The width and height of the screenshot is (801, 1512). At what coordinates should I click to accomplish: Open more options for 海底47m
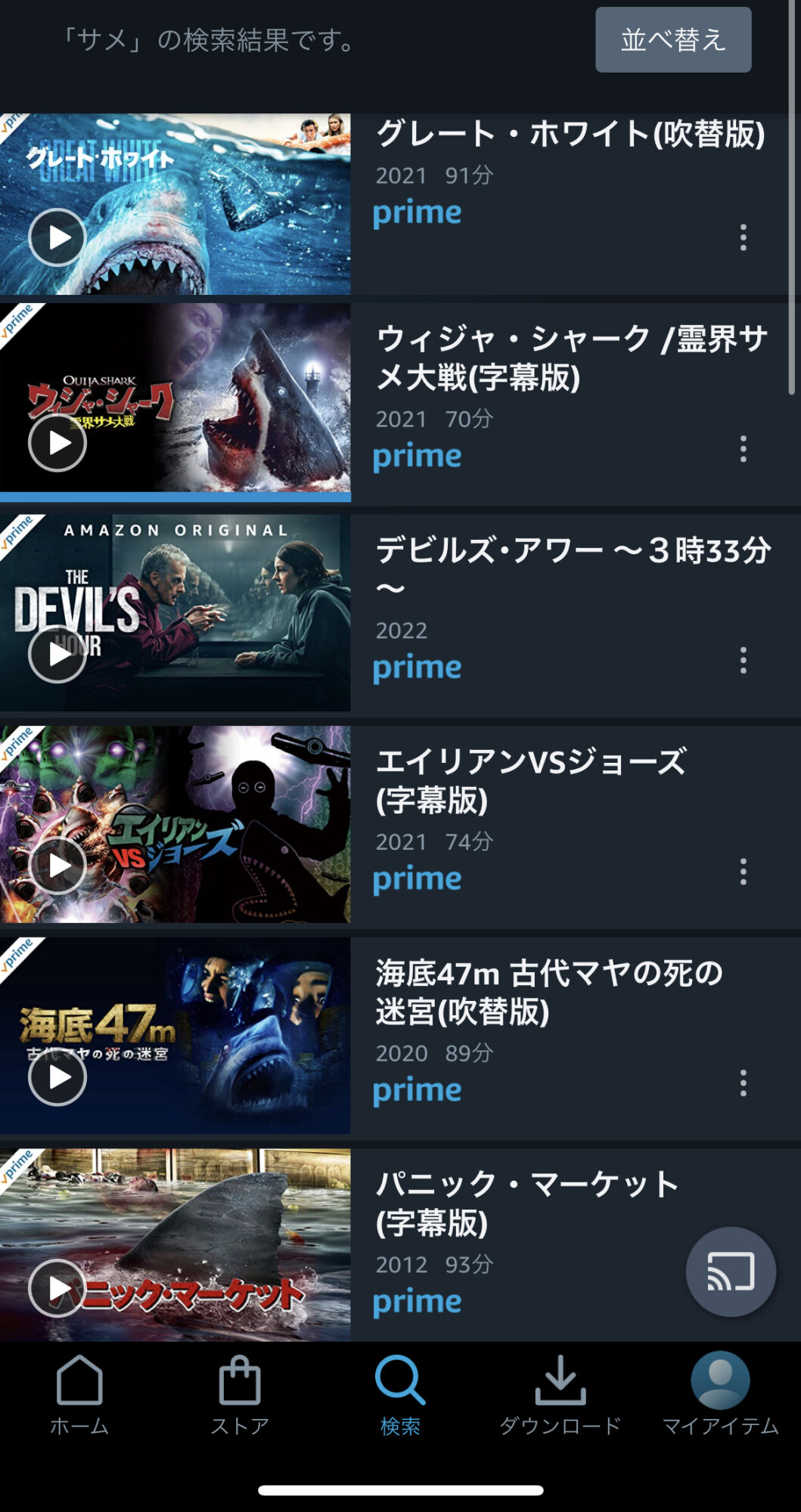tap(743, 1083)
